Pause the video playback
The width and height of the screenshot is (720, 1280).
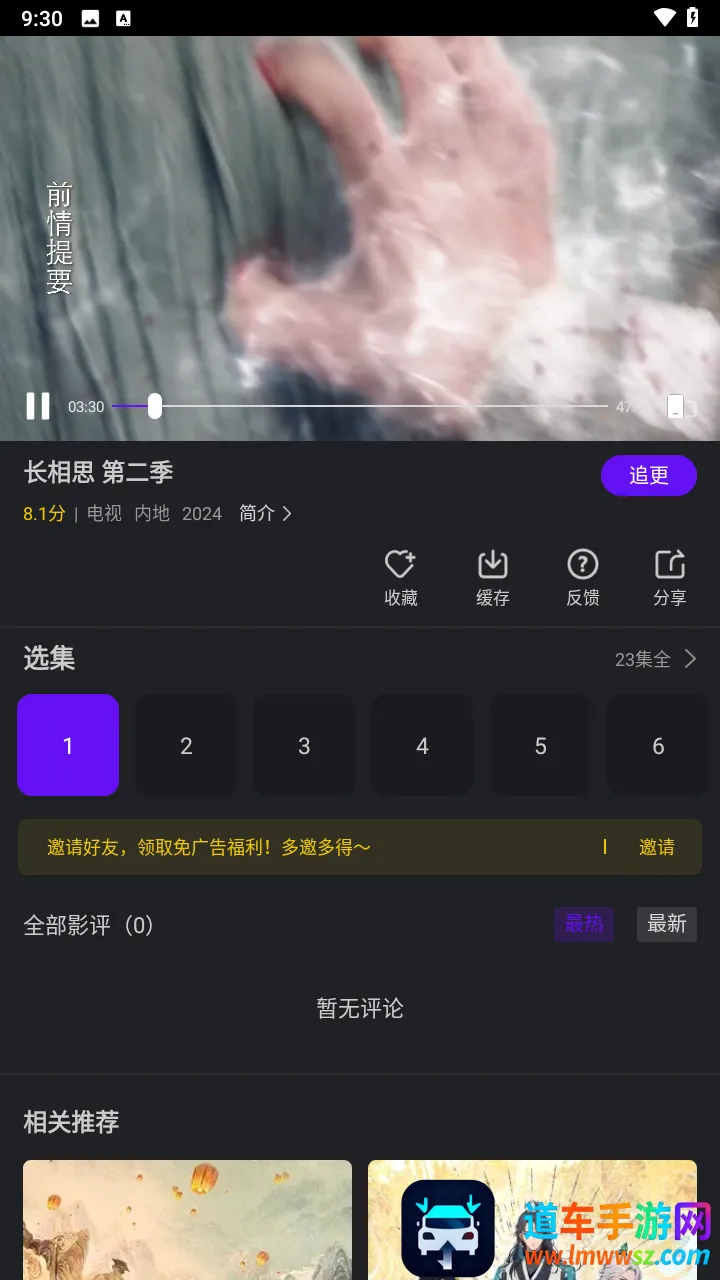click(x=38, y=406)
